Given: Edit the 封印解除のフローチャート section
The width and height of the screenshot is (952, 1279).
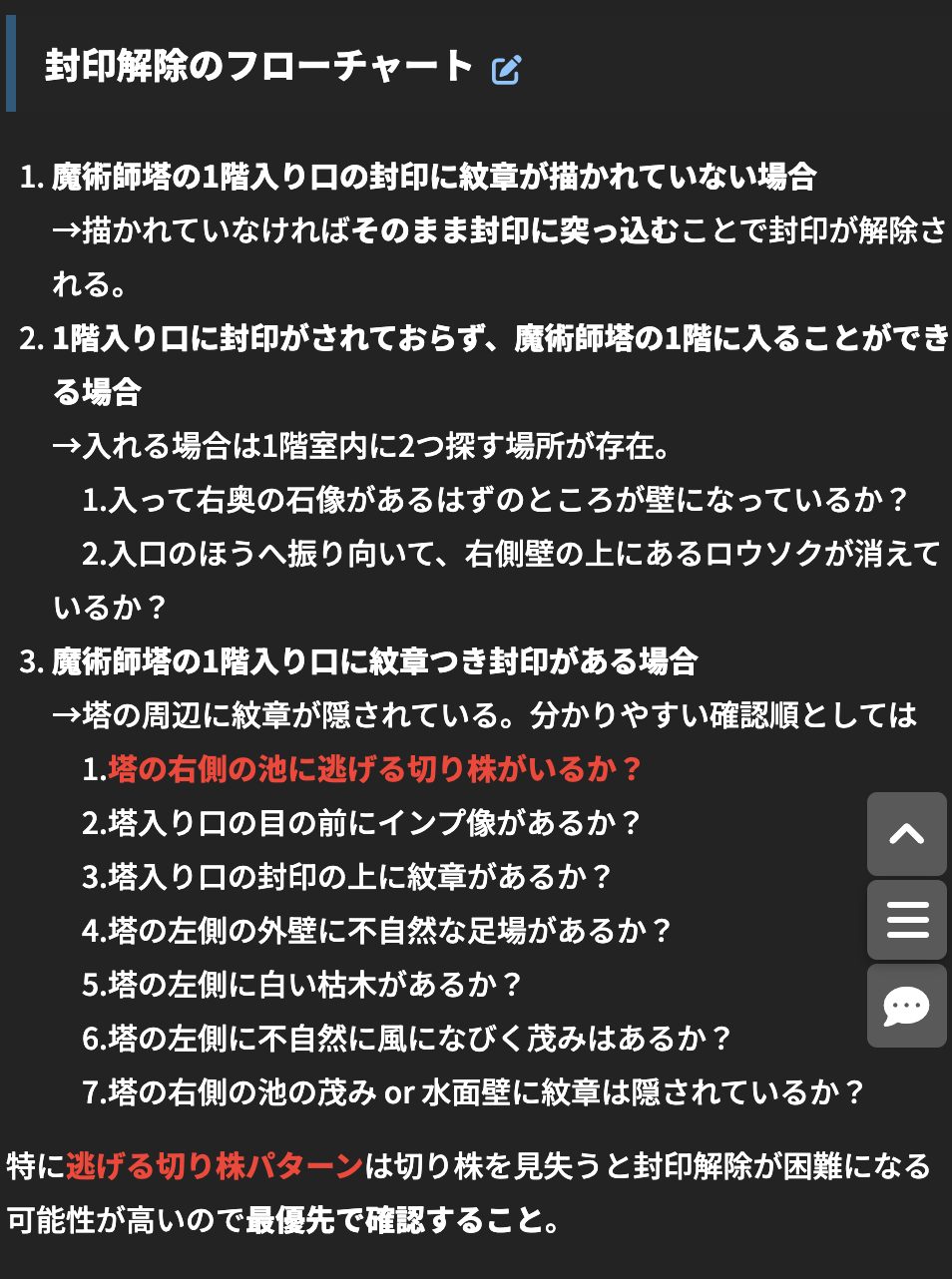Looking at the screenshot, I should (x=506, y=69).
